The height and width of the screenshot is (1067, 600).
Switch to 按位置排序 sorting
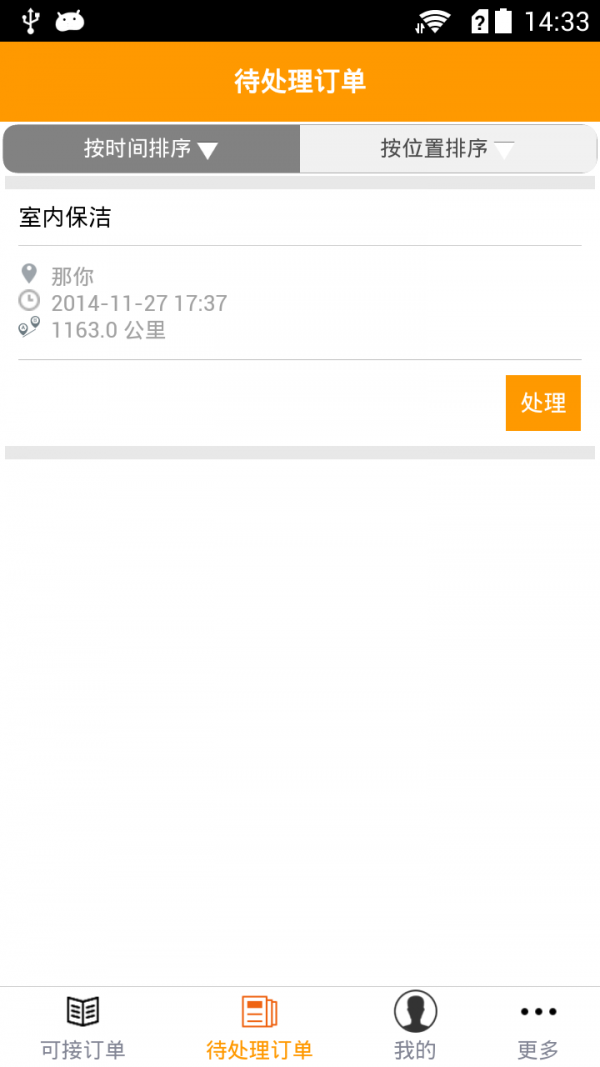(448, 148)
